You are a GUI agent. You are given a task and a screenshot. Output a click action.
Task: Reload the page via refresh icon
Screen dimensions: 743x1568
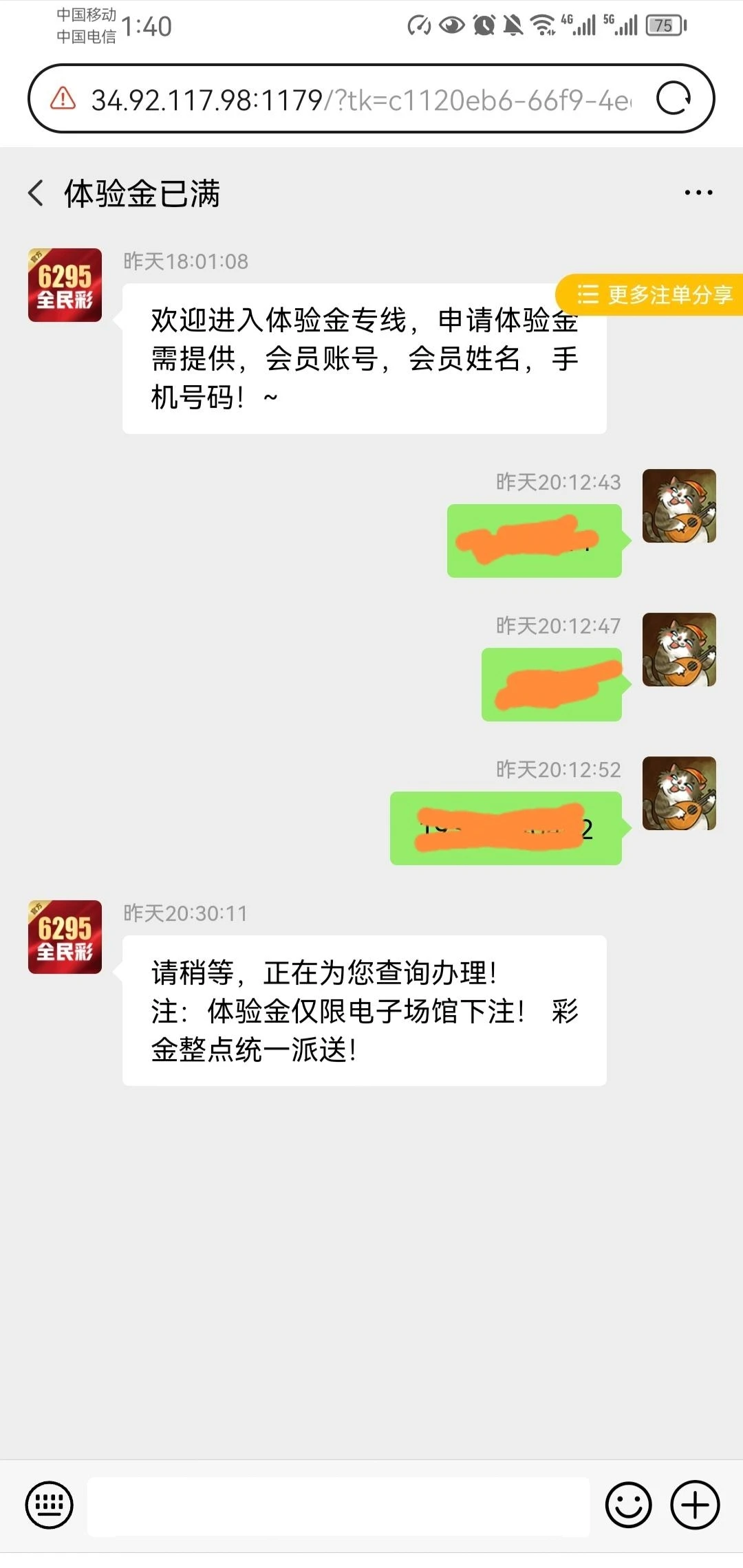tap(674, 99)
